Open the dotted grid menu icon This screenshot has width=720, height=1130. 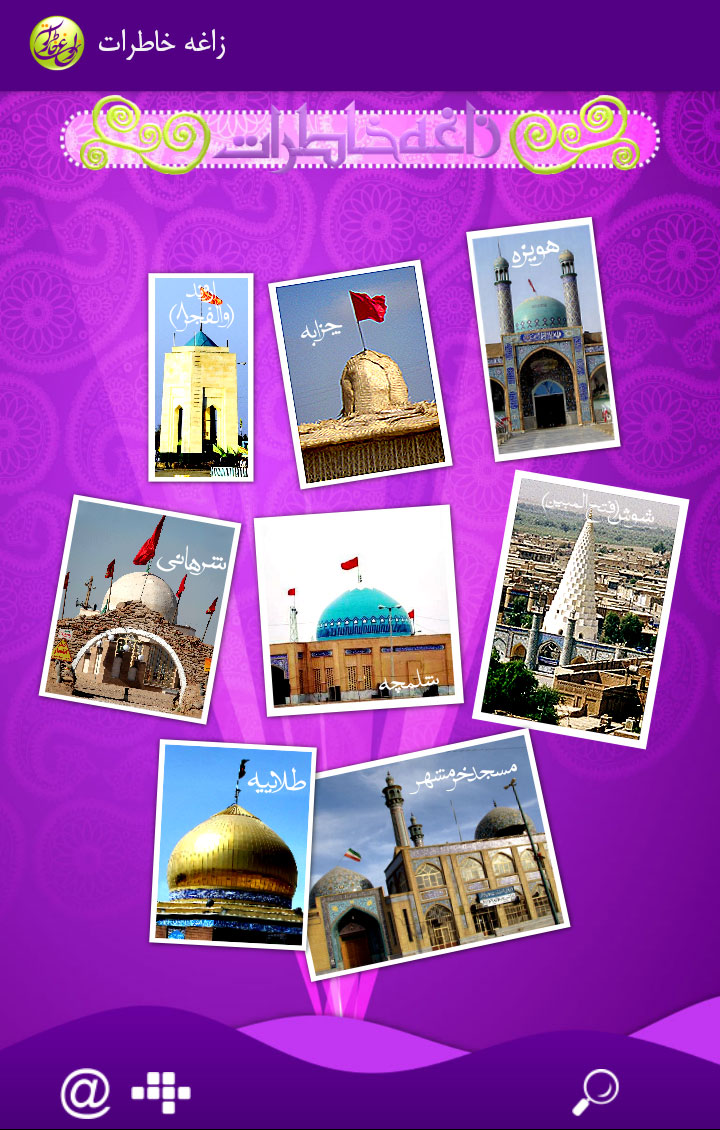click(x=160, y=1090)
